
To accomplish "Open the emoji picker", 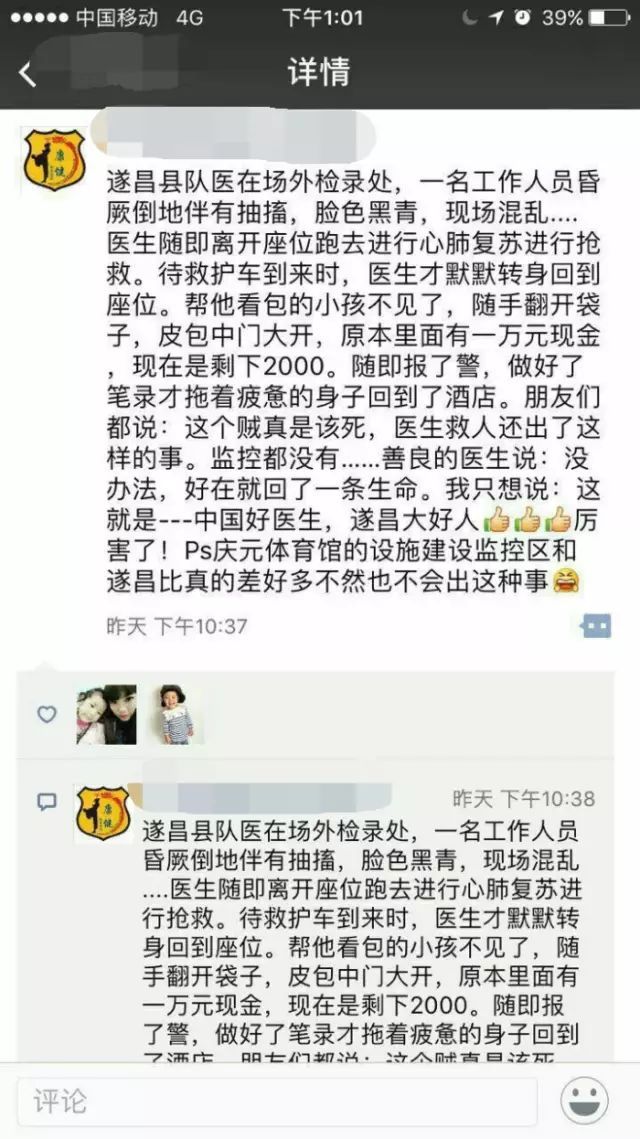I will 585,1102.
